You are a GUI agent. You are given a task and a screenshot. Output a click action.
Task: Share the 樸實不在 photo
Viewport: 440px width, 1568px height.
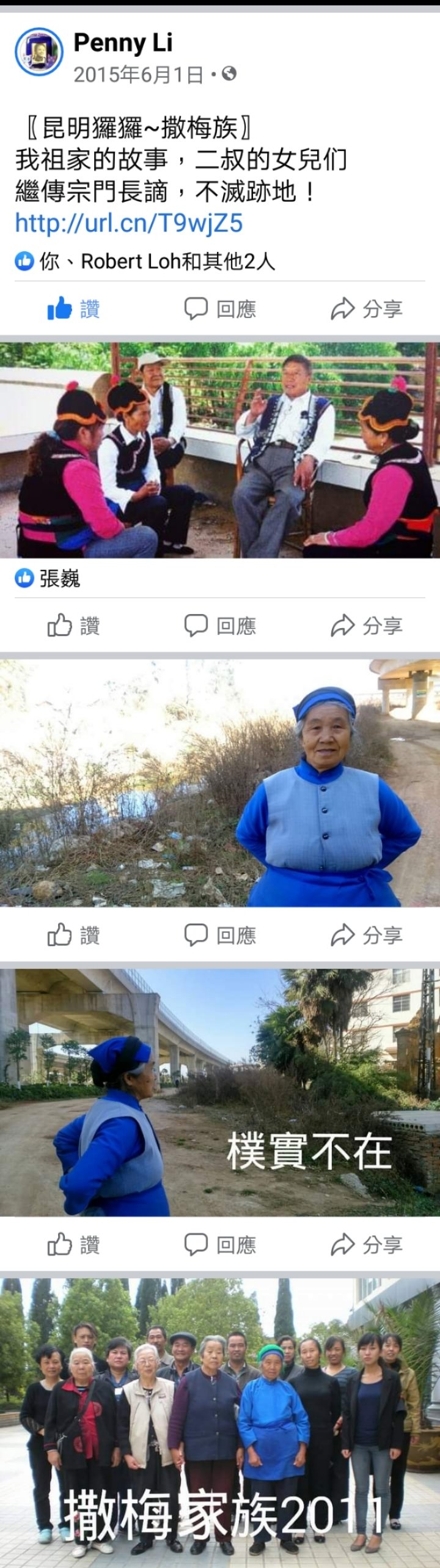[366, 1244]
